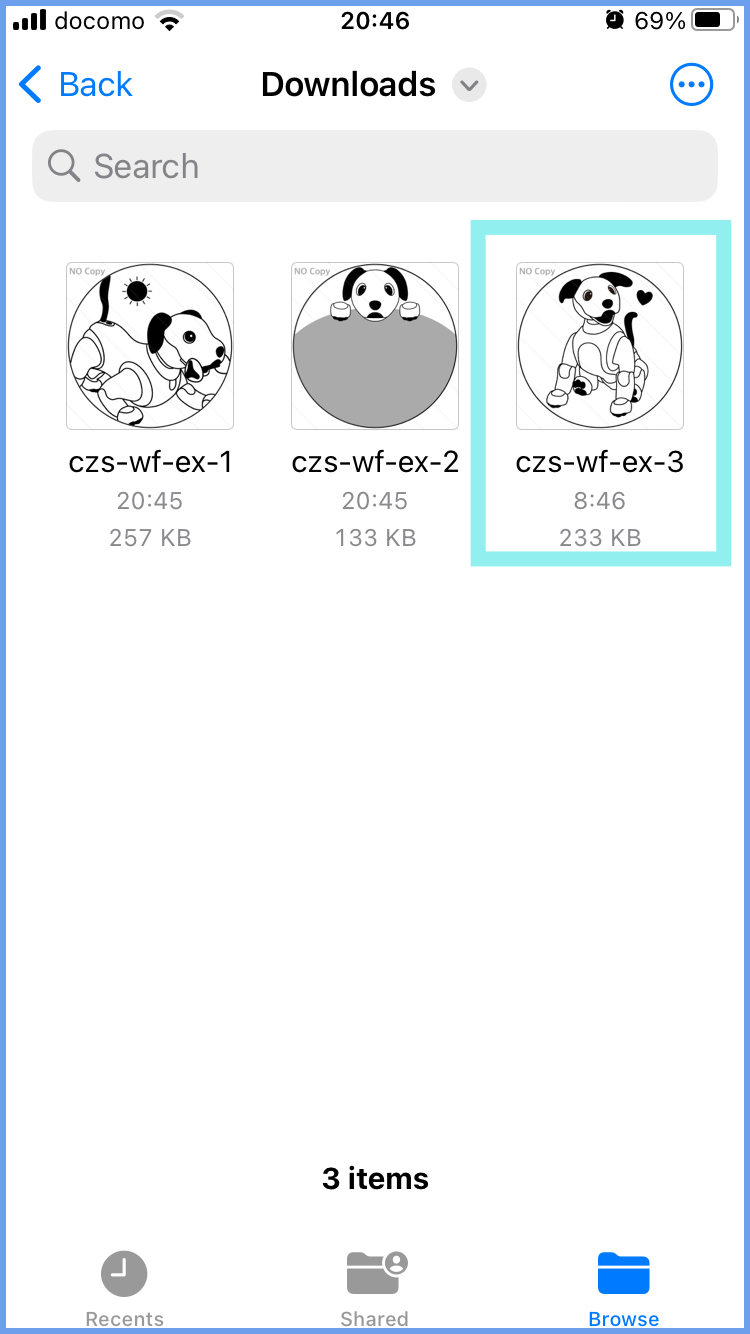The image size is (750, 1334).
Task: Open the more options ellipsis menu
Action: coord(691,85)
